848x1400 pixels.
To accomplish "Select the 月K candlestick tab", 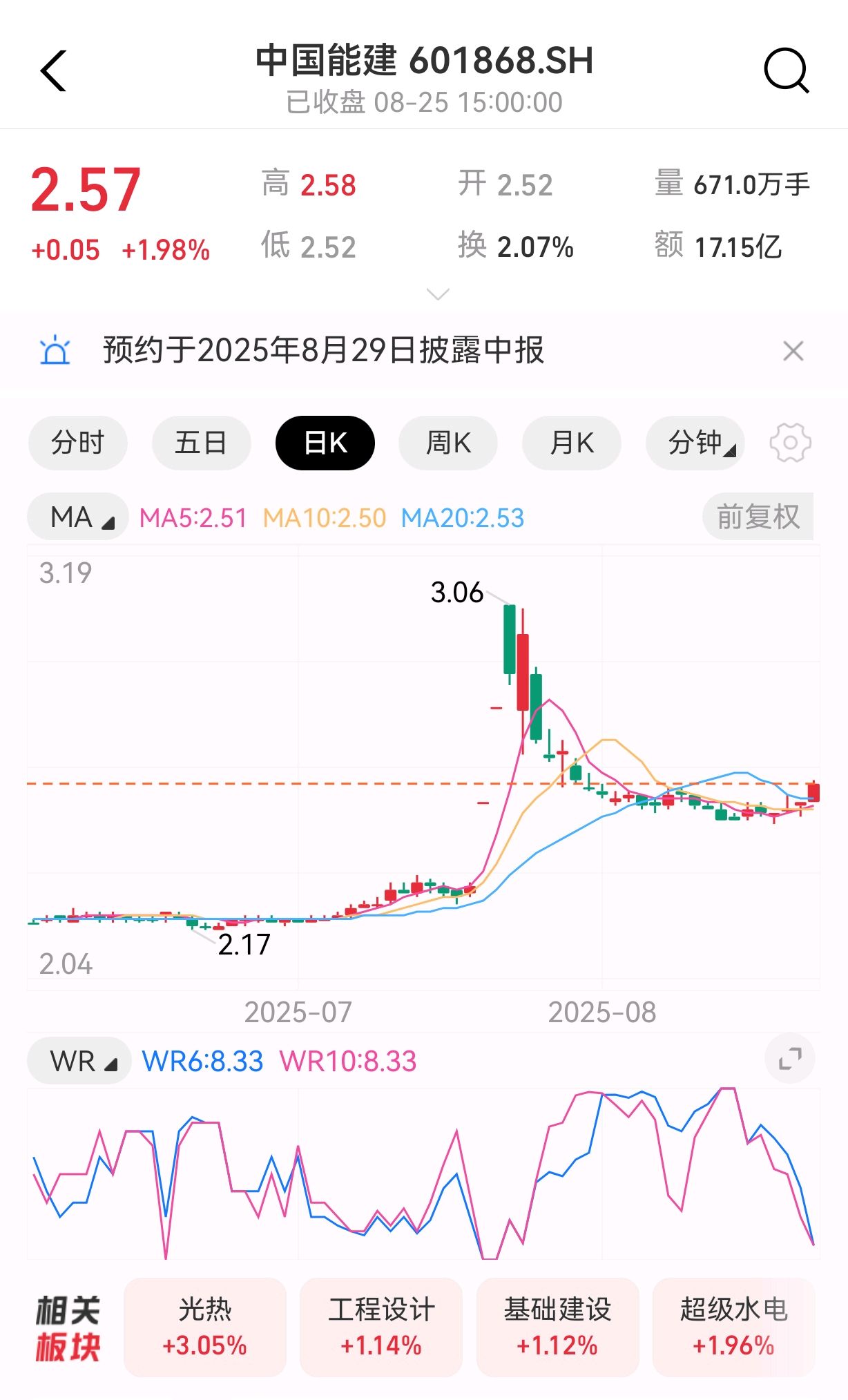I will 571,443.
